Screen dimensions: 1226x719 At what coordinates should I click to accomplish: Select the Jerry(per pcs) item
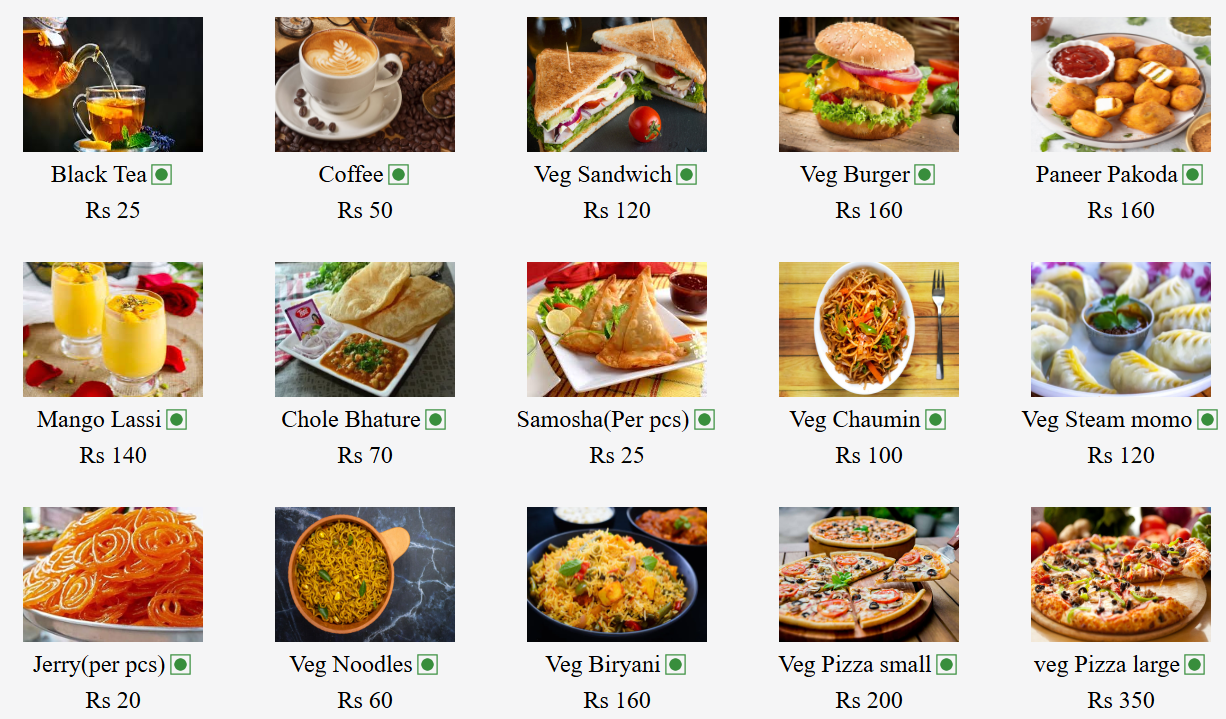point(112,575)
